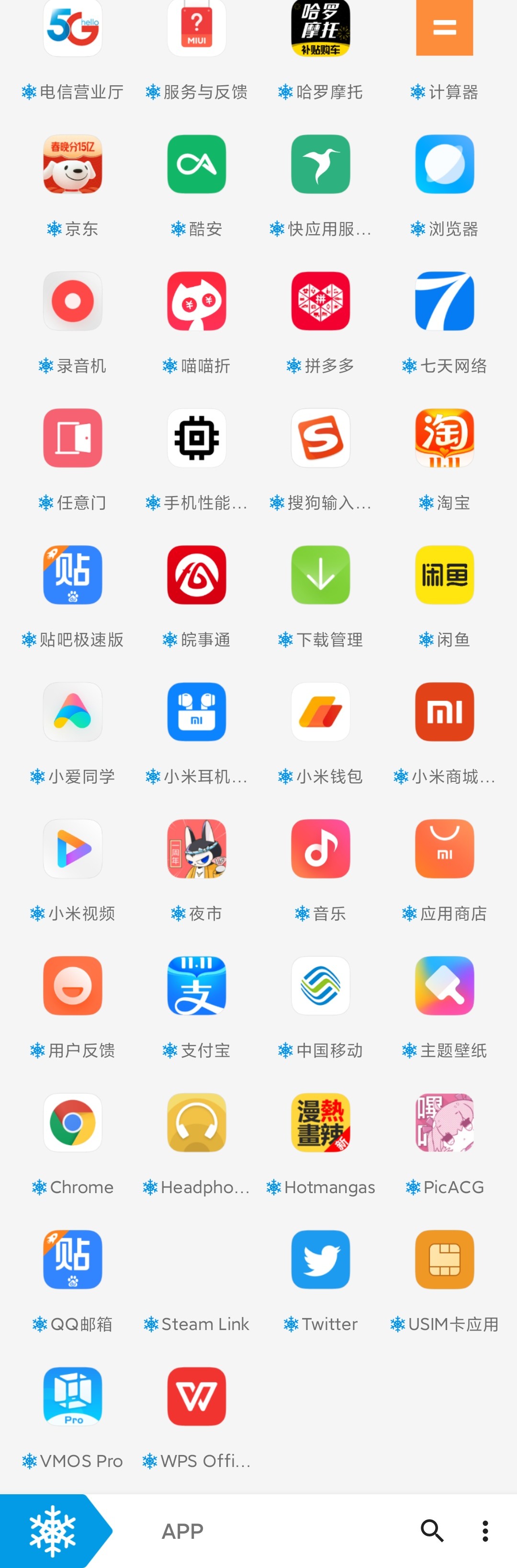Open the 浏览器 browser app

(444, 164)
